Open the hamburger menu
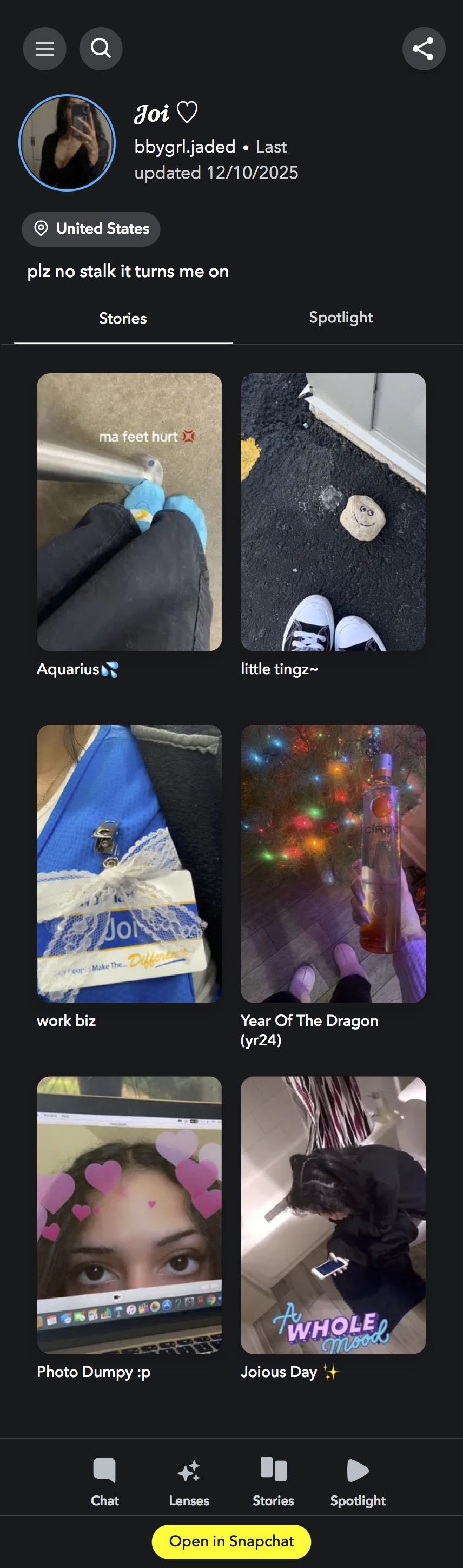The height and width of the screenshot is (1568, 463). [x=44, y=49]
